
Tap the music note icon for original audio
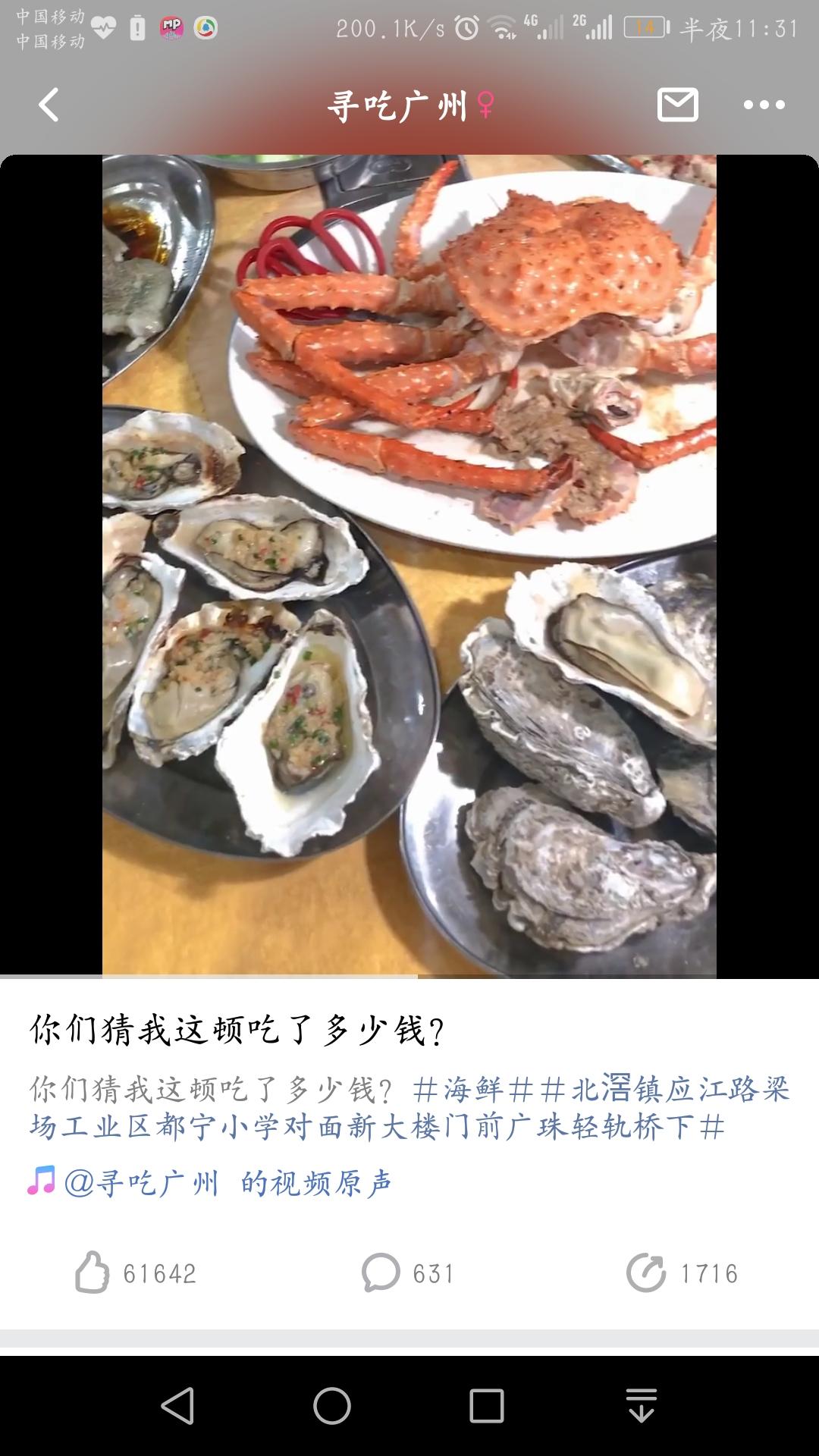coord(44,1181)
